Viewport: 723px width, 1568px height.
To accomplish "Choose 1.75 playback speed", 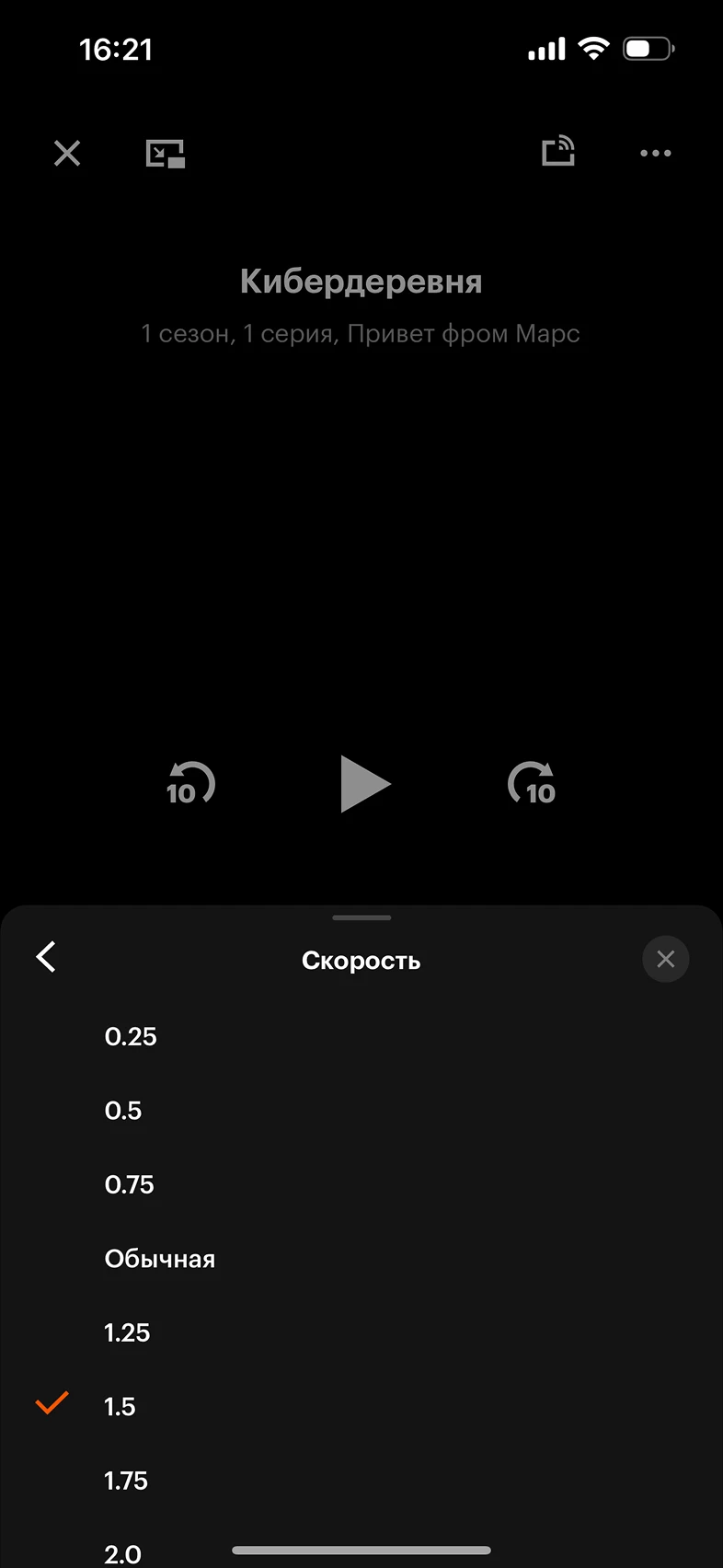I will pyautogui.click(x=126, y=1481).
